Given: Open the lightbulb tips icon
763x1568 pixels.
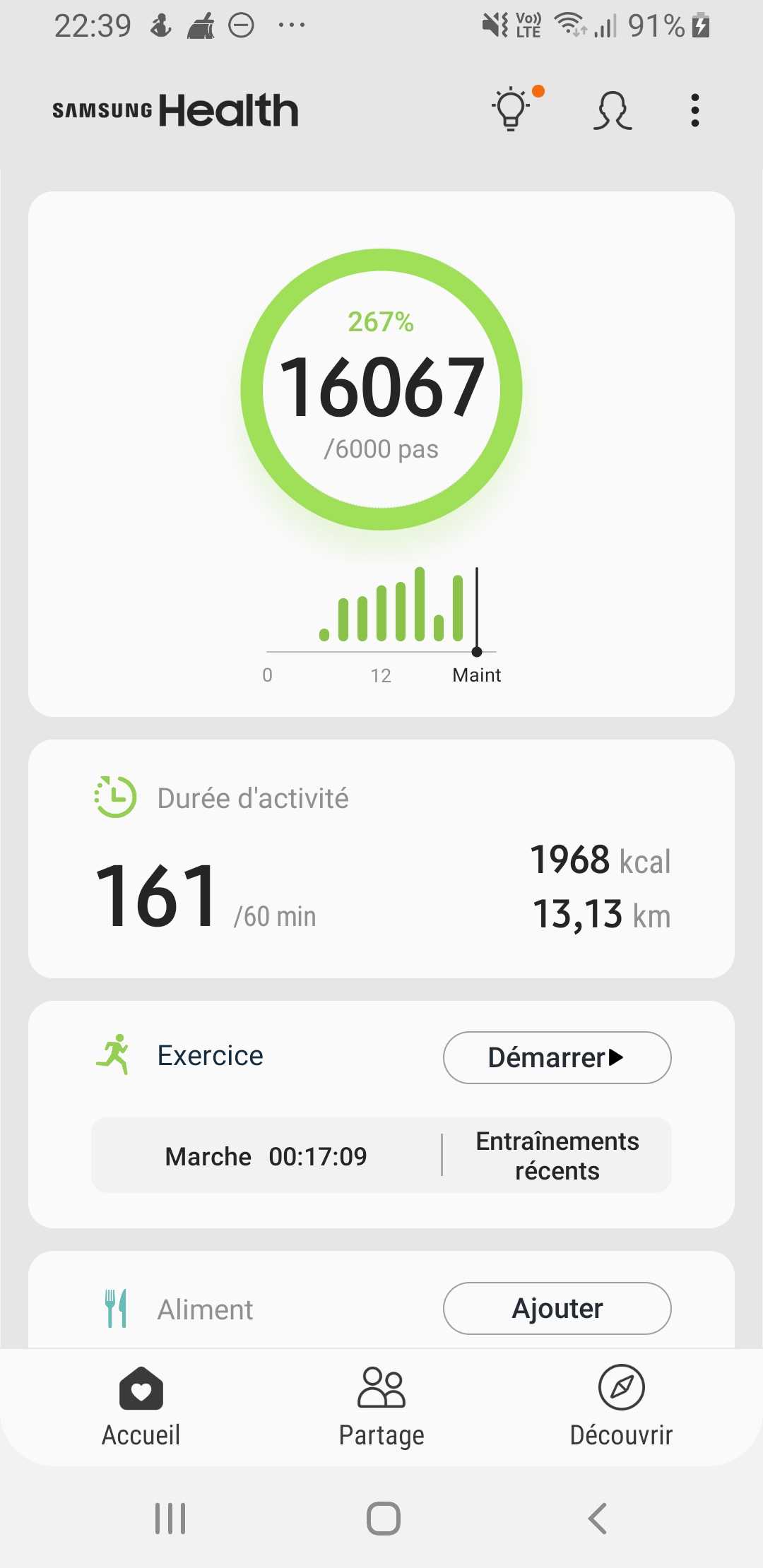Looking at the screenshot, I should tap(515, 109).
